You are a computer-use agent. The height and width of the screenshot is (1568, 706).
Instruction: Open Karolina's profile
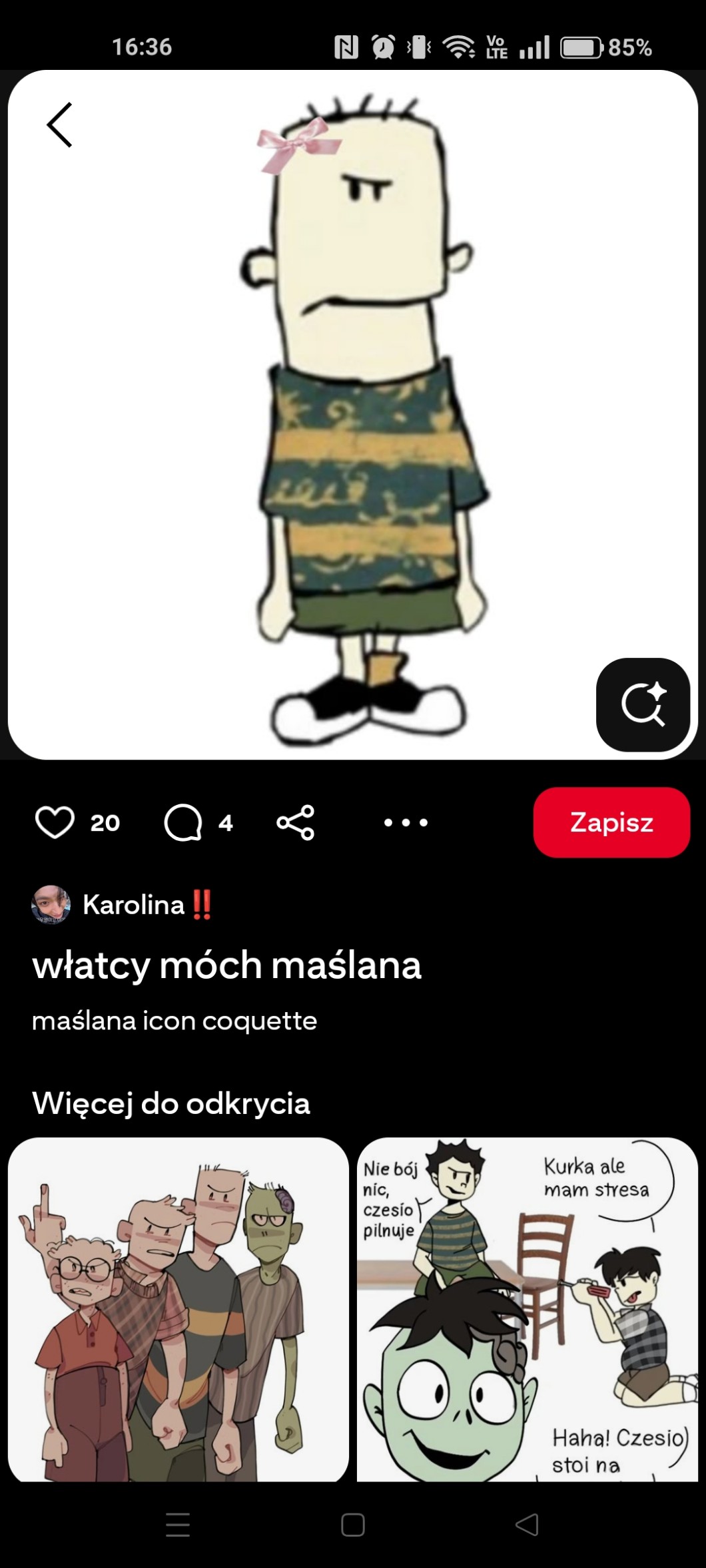pyautogui.click(x=133, y=905)
